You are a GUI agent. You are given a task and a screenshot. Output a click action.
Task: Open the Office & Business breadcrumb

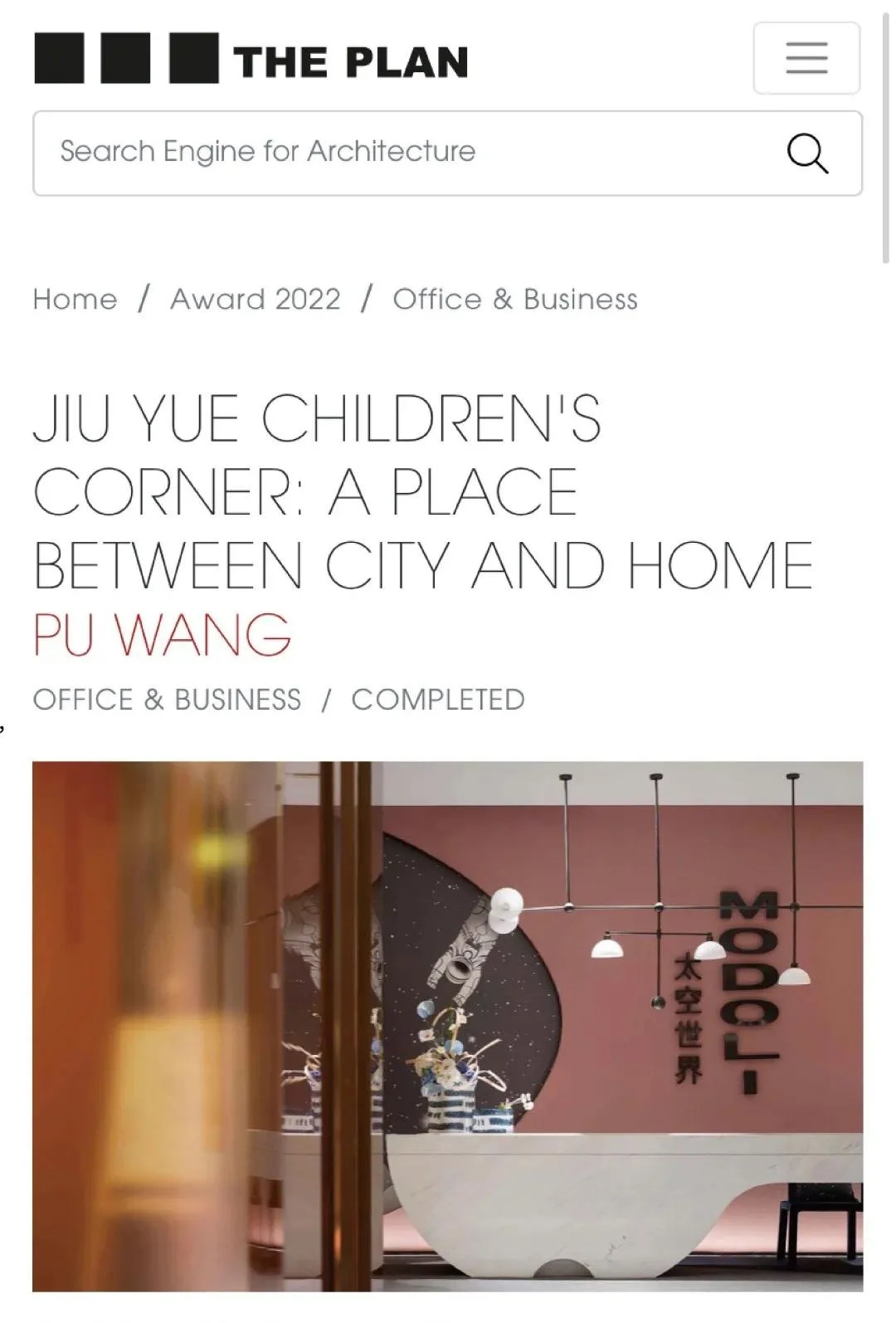tap(514, 299)
